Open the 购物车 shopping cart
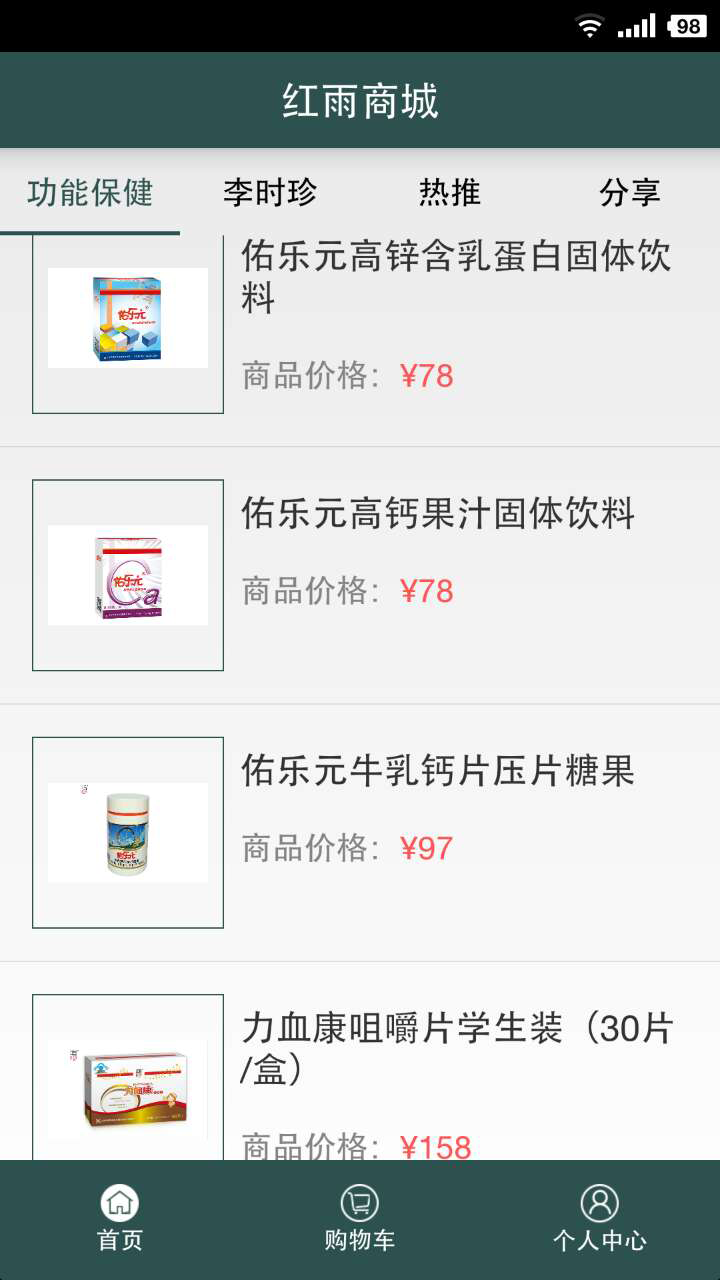Viewport: 720px width, 1280px height. pos(360,1218)
